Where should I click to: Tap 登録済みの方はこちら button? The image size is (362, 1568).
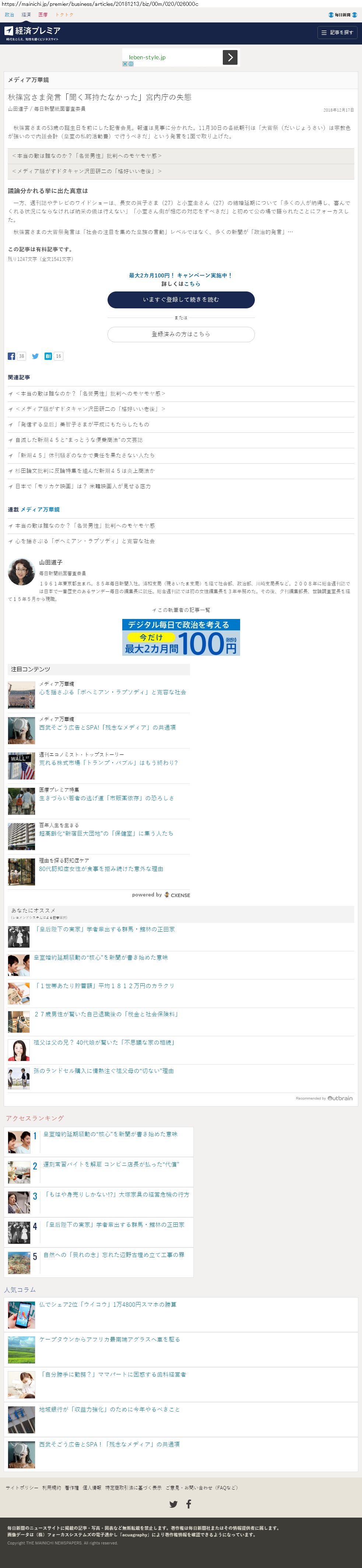[x=180, y=334]
